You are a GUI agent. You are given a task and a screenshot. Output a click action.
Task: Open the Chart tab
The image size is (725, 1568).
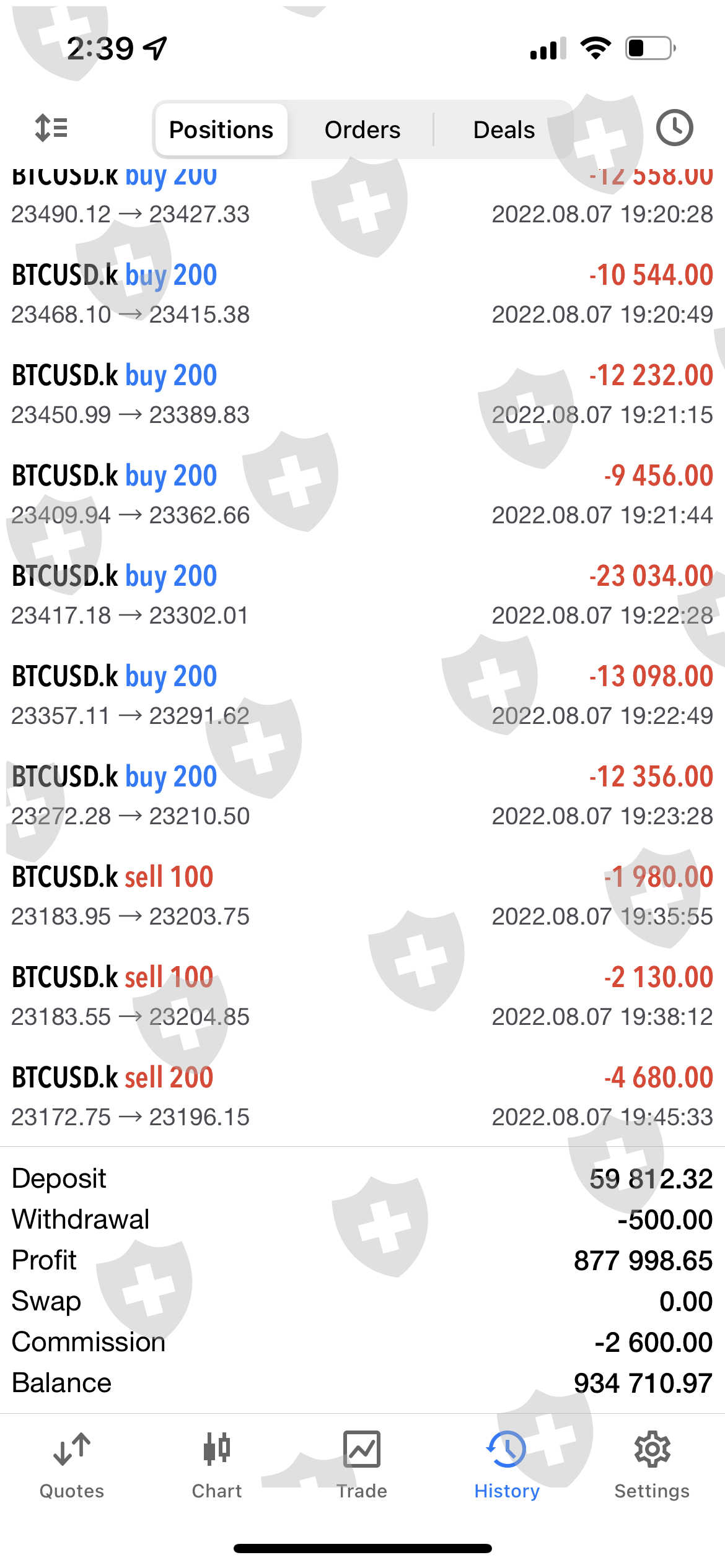(217, 1465)
